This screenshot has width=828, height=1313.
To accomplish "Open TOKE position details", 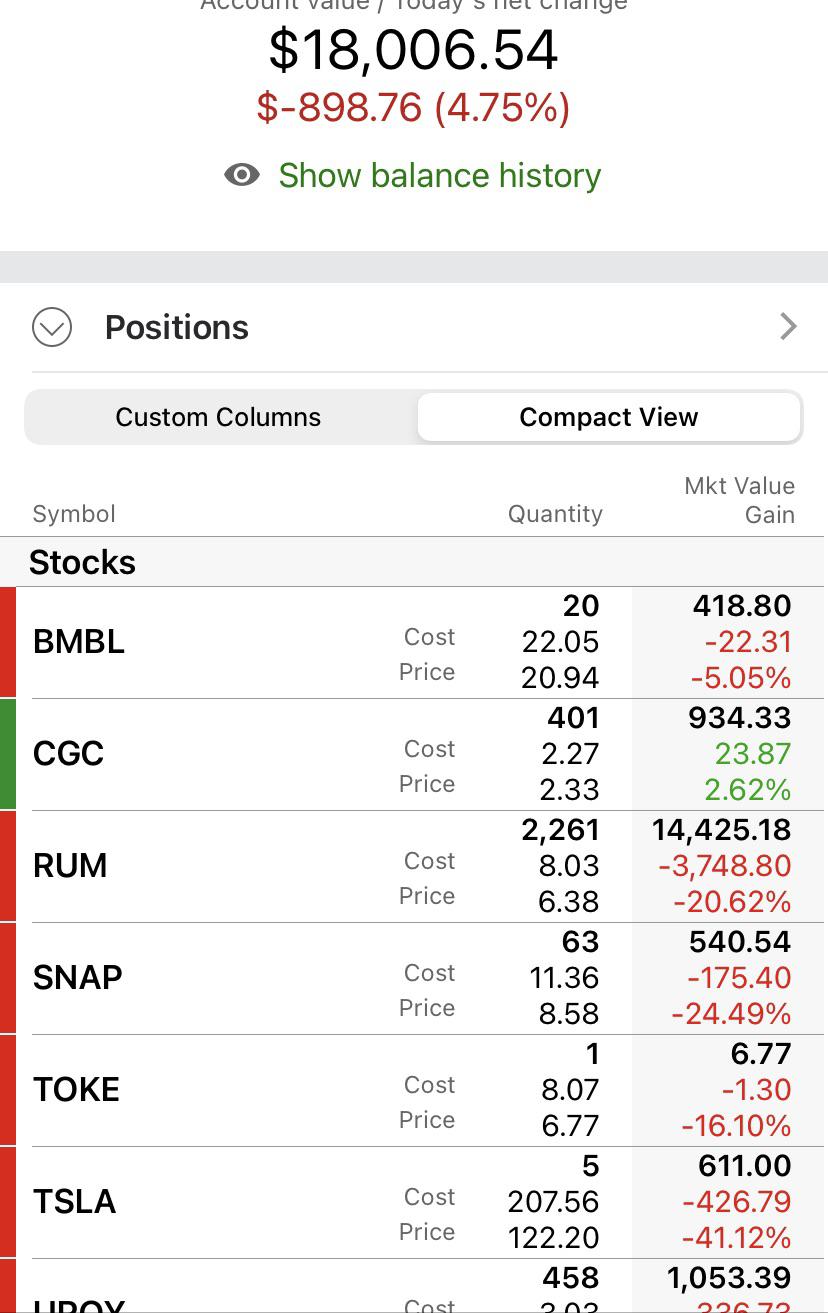I will [x=76, y=1090].
